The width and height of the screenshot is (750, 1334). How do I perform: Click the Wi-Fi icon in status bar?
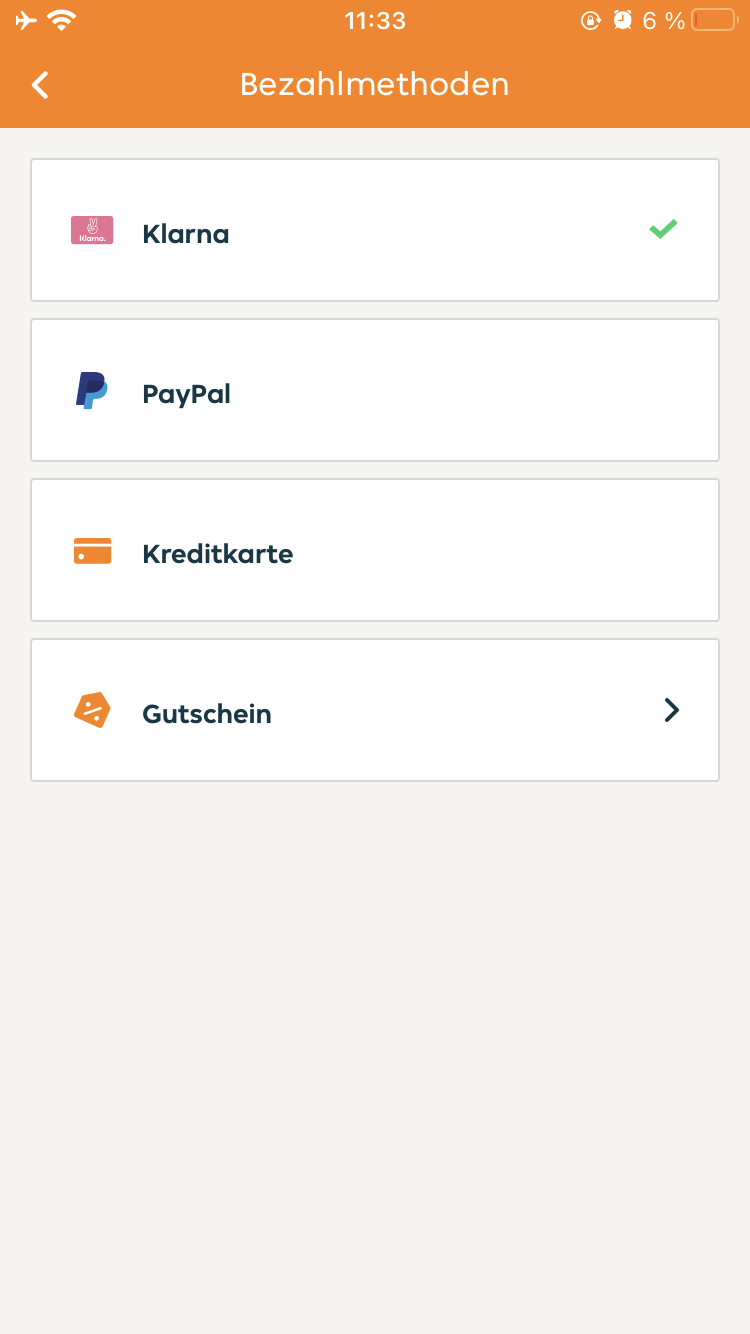(x=61, y=20)
